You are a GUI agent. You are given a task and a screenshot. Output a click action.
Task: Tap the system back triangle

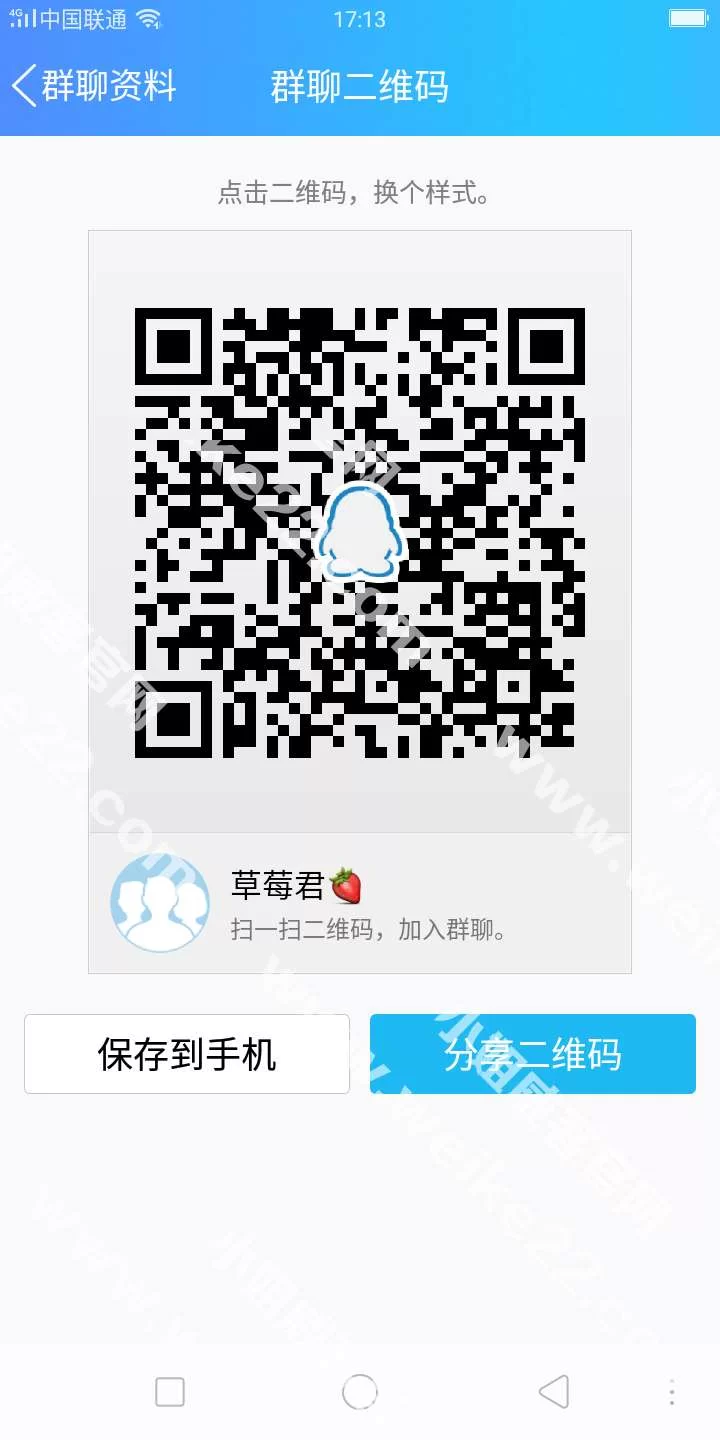(x=553, y=1391)
